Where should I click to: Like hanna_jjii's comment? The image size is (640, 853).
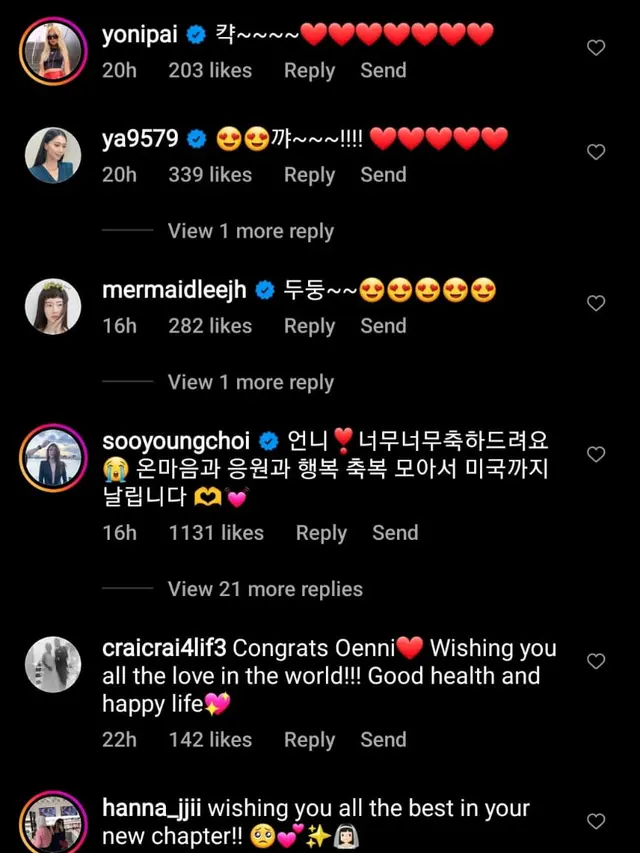(x=596, y=821)
